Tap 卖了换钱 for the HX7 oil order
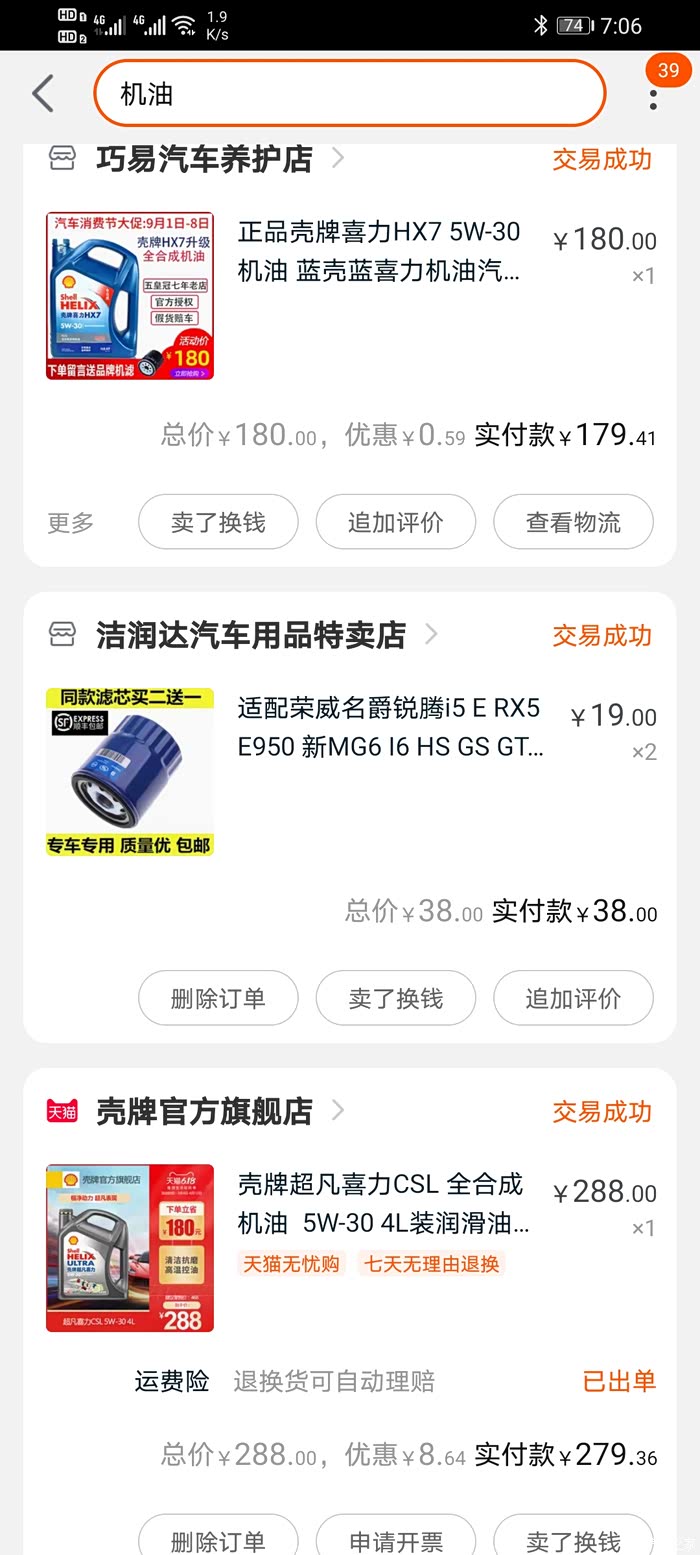Screen dimensions: 700x1555 pos(218,522)
